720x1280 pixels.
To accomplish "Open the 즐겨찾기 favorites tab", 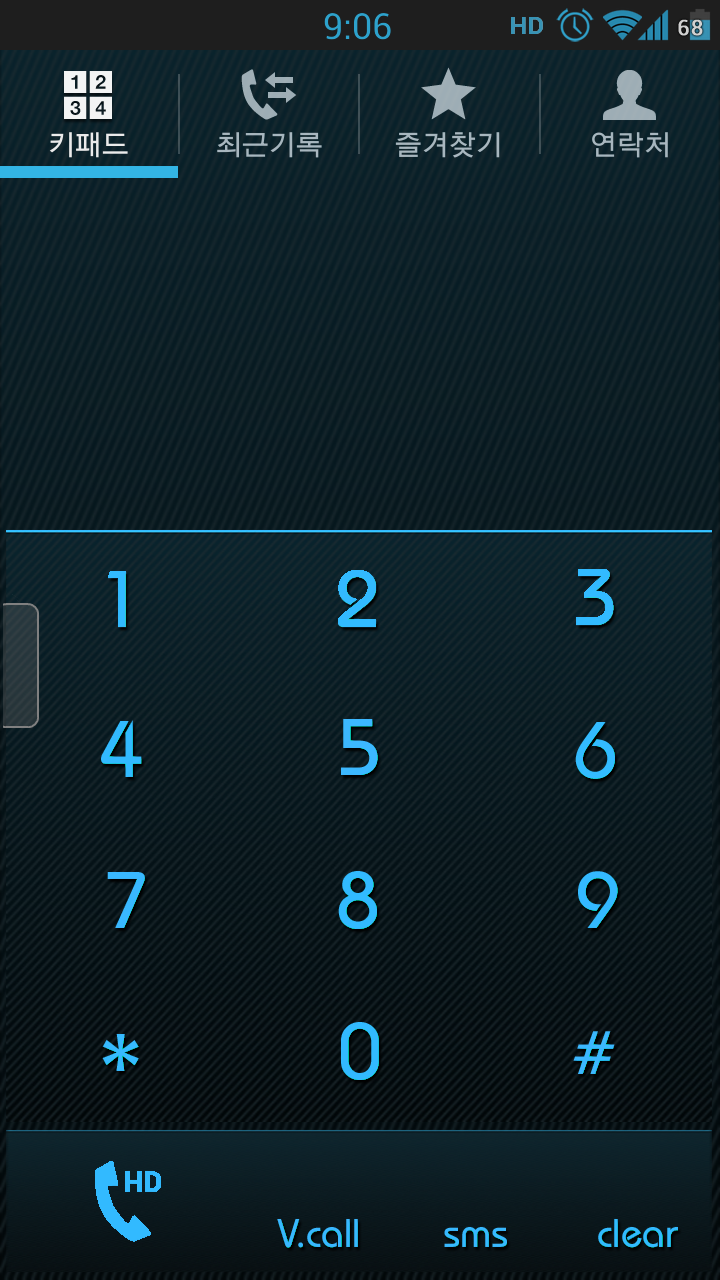I will (448, 115).
